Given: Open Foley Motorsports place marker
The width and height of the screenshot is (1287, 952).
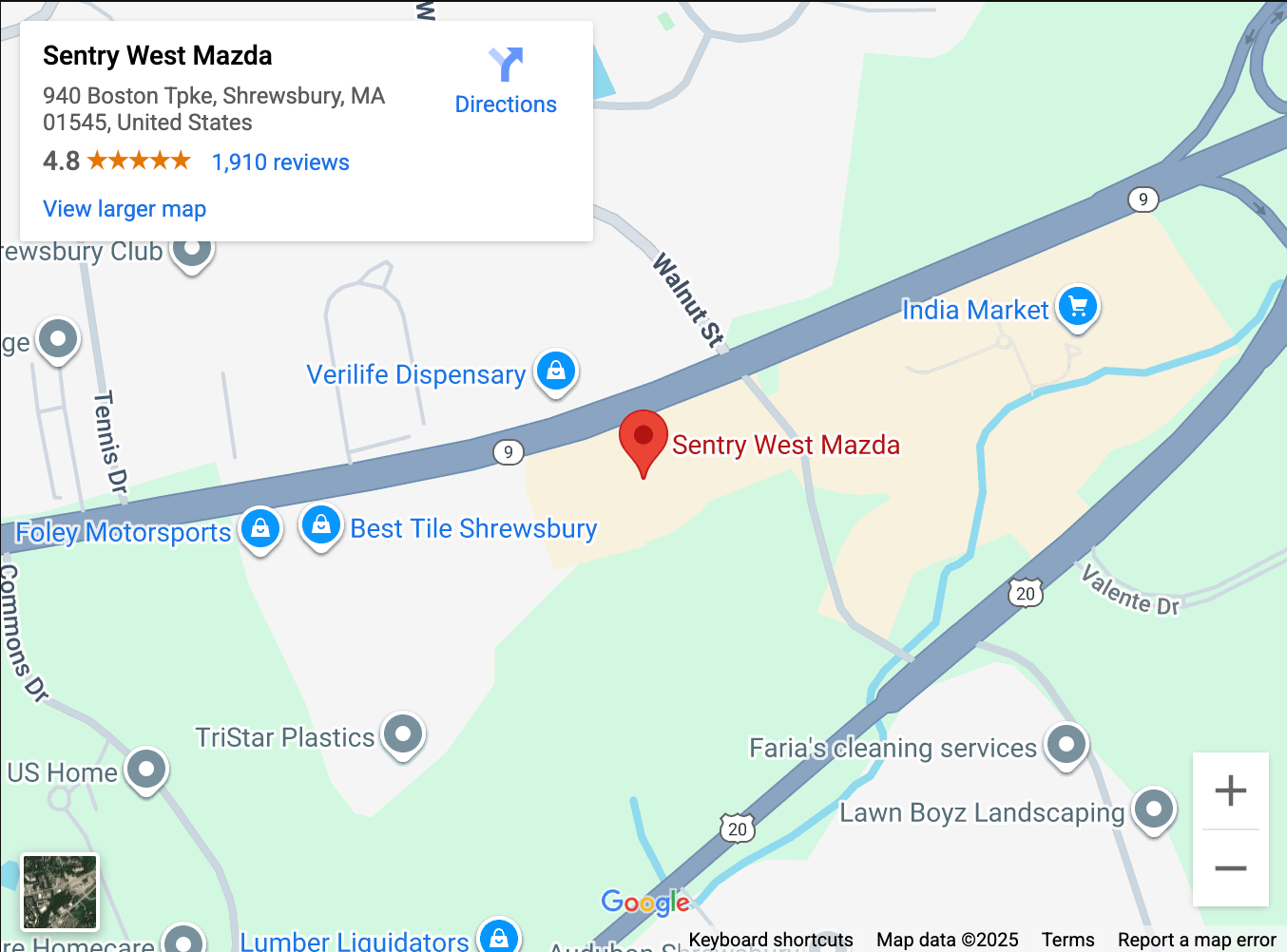Looking at the screenshot, I should pyautogui.click(x=260, y=528).
